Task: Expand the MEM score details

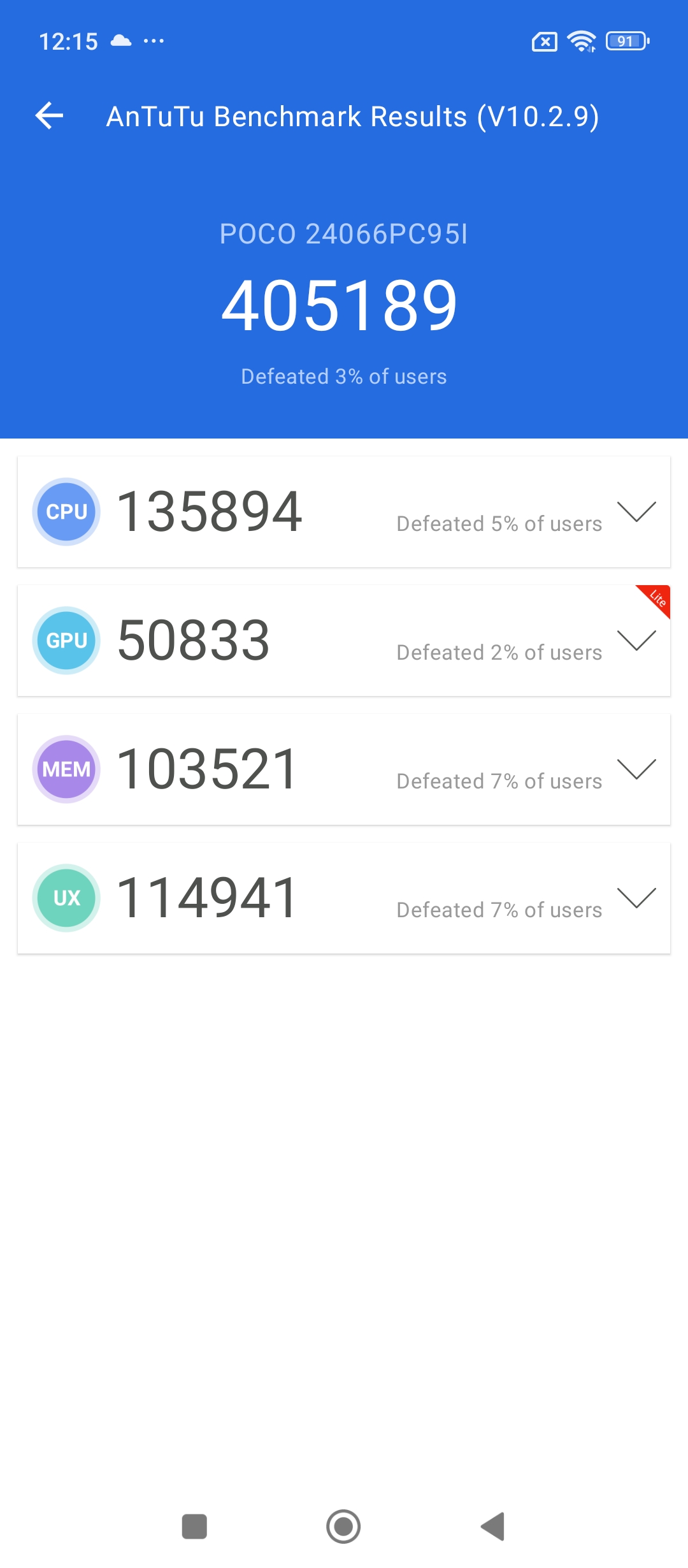Action: pyautogui.click(x=636, y=769)
